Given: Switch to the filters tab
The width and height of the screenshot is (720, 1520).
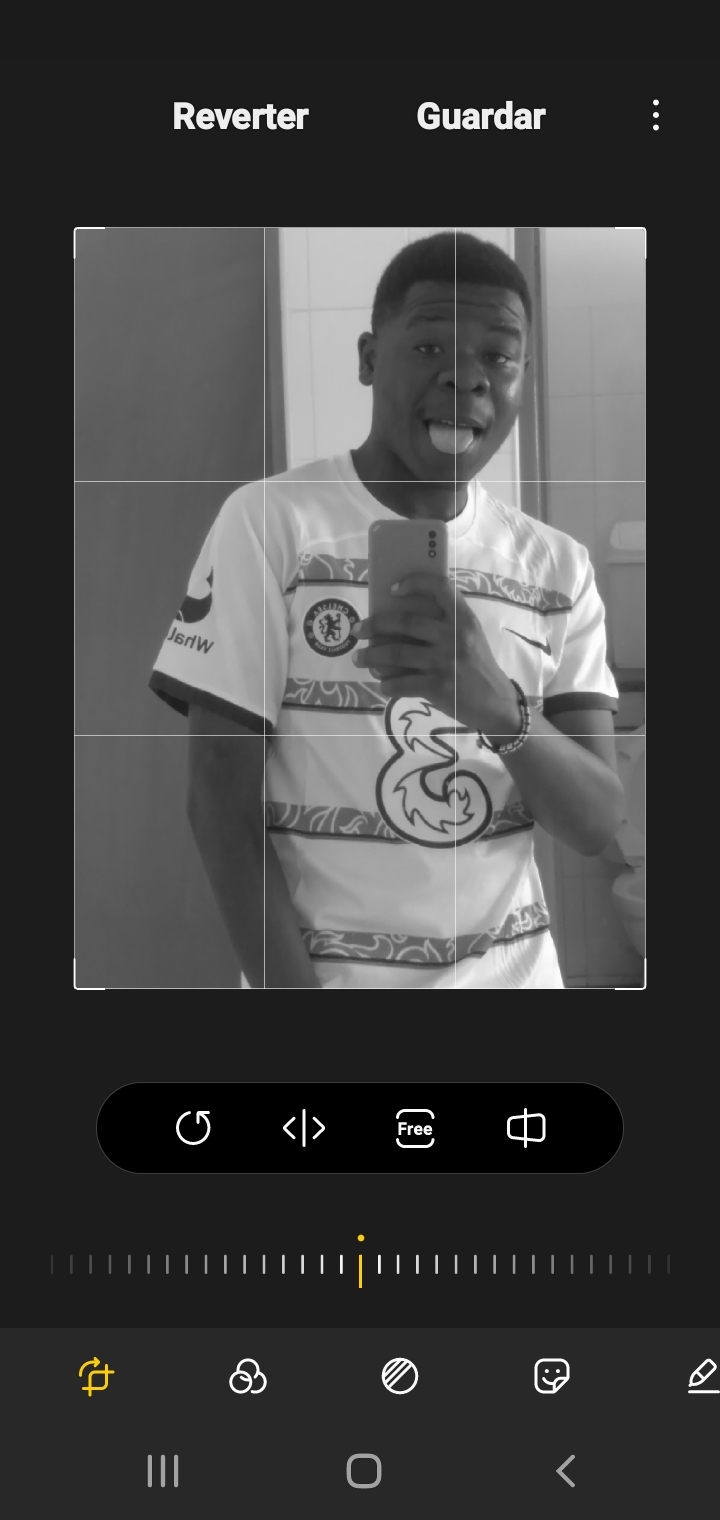Looking at the screenshot, I should click(x=248, y=1376).
